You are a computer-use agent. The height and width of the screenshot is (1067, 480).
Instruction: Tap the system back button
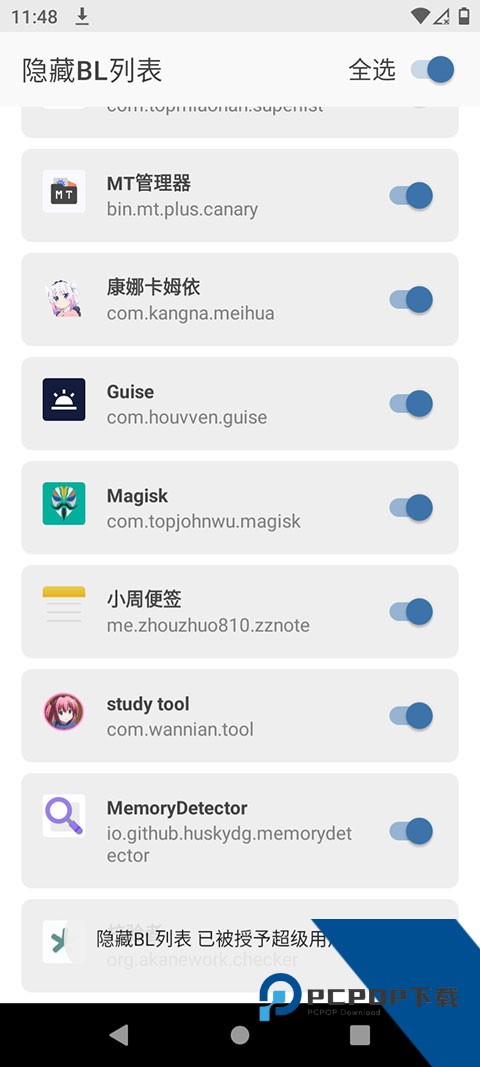119,1035
